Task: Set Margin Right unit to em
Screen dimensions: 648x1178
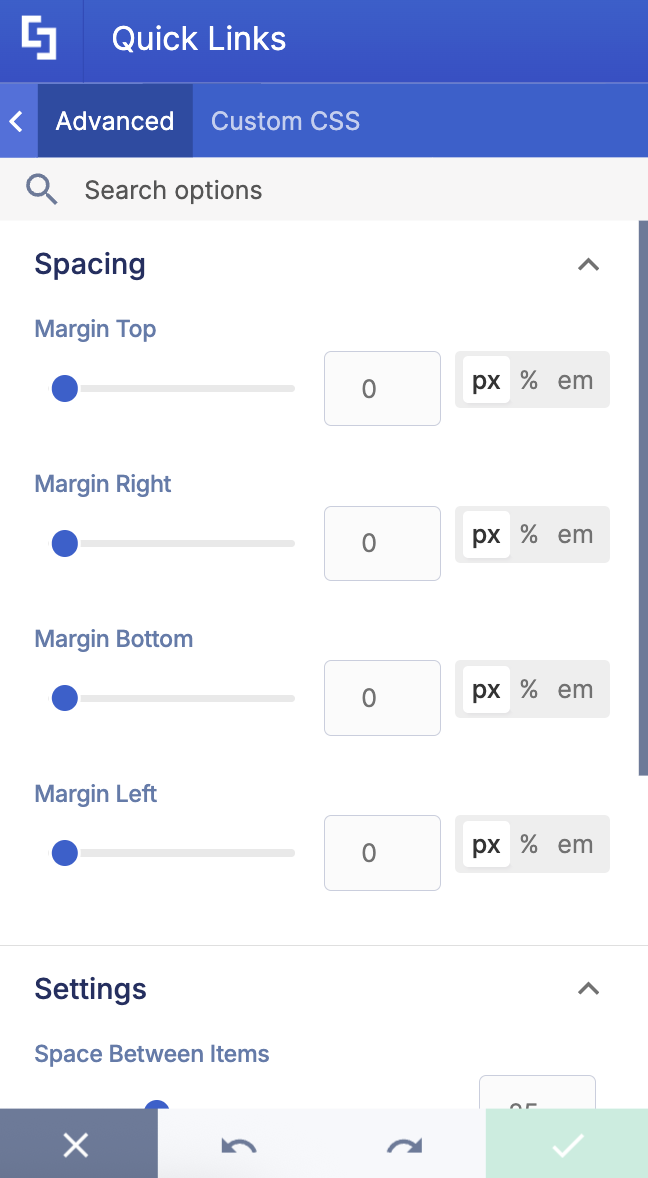Action: [x=575, y=535]
